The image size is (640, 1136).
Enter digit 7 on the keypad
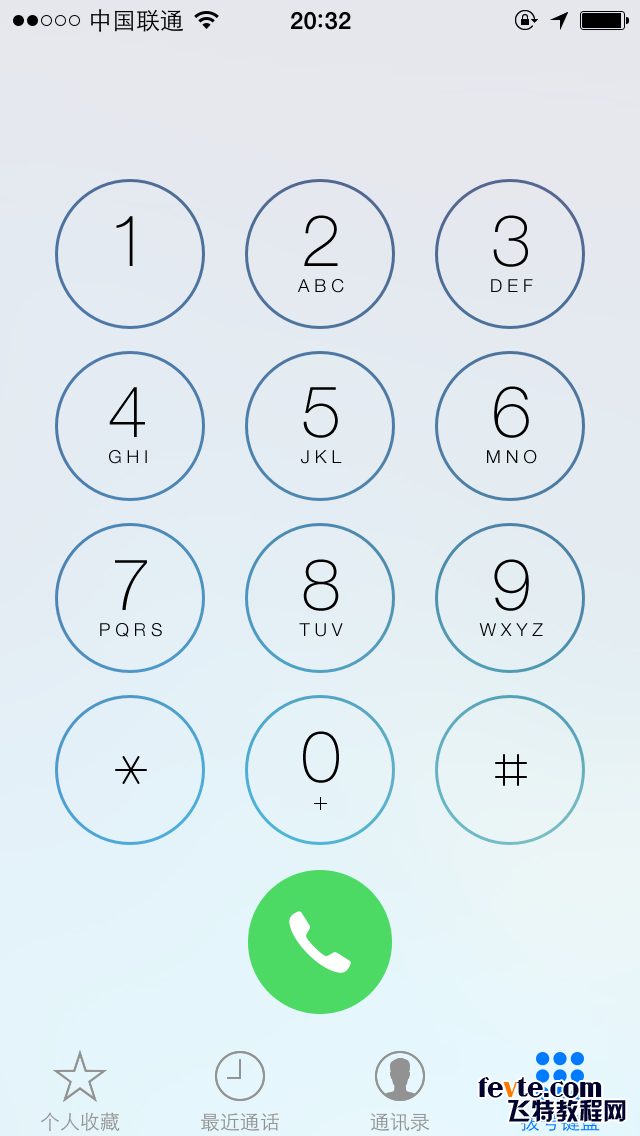point(130,598)
